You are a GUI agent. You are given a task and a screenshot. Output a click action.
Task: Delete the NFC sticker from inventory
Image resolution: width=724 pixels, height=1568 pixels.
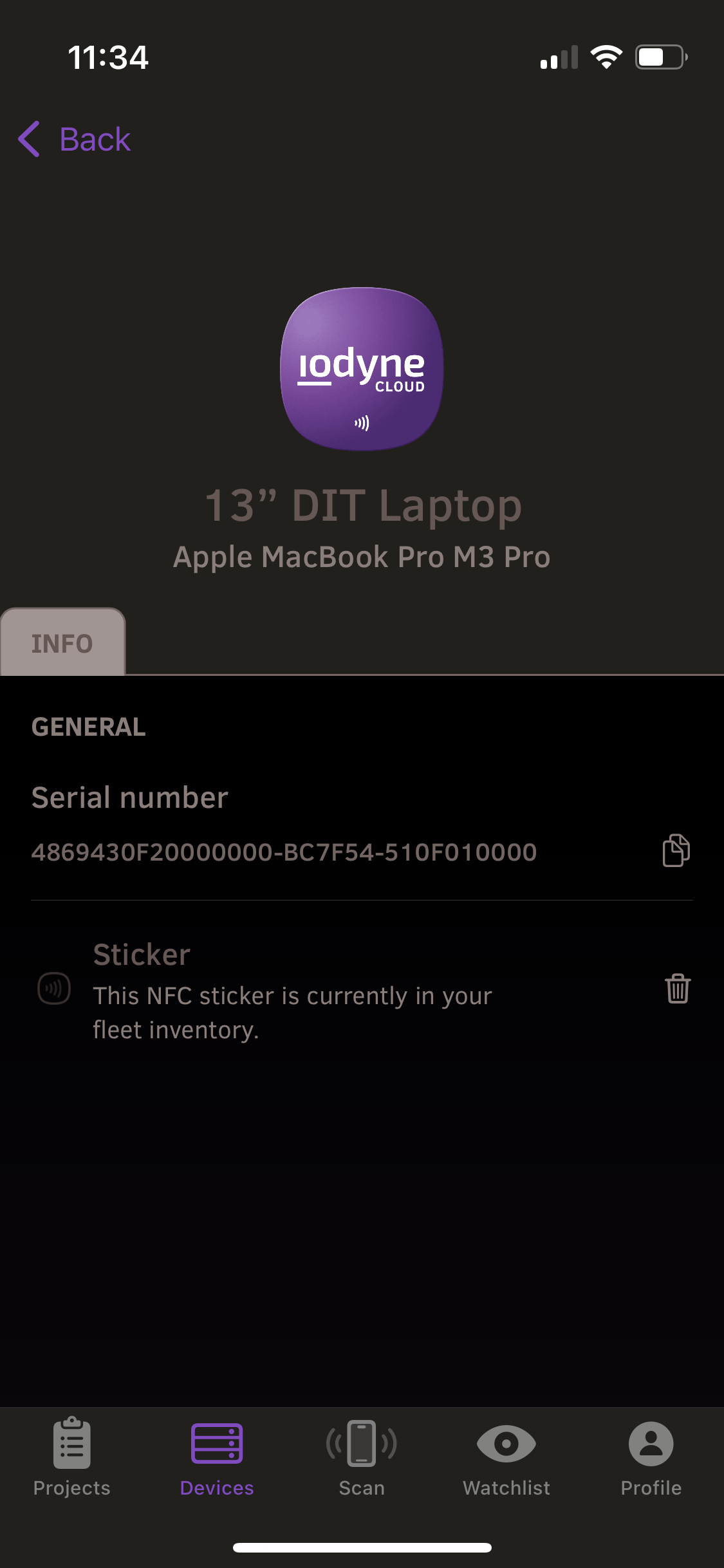click(676, 989)
